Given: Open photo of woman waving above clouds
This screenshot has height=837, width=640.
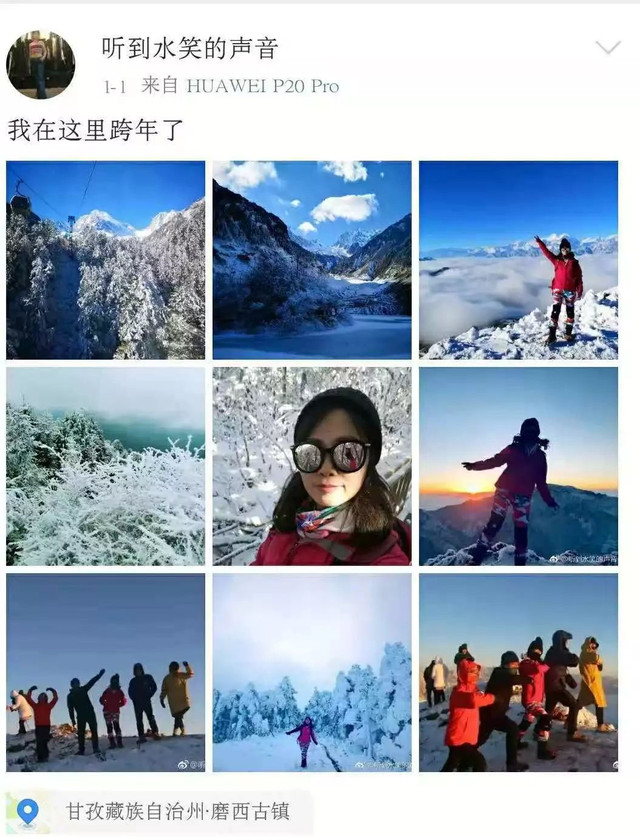Looking at the screenshot, I should (518, 260).
